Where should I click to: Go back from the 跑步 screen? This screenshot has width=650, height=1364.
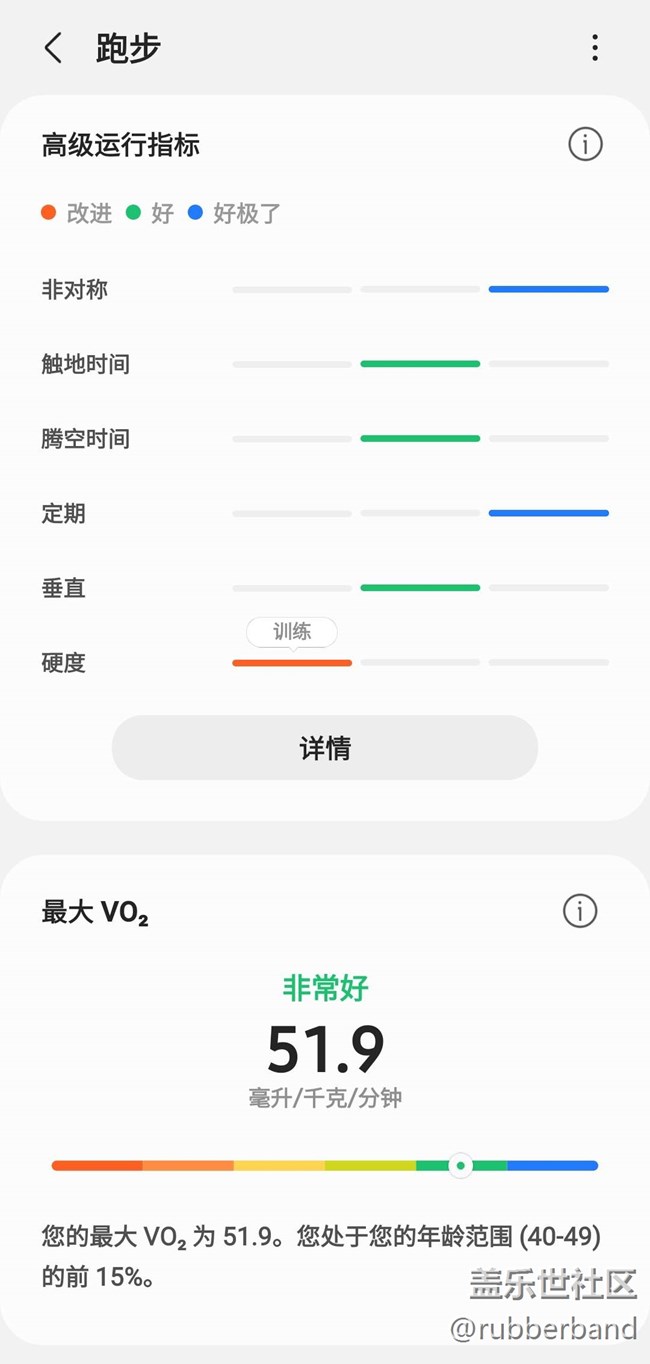tap(54, 48)
